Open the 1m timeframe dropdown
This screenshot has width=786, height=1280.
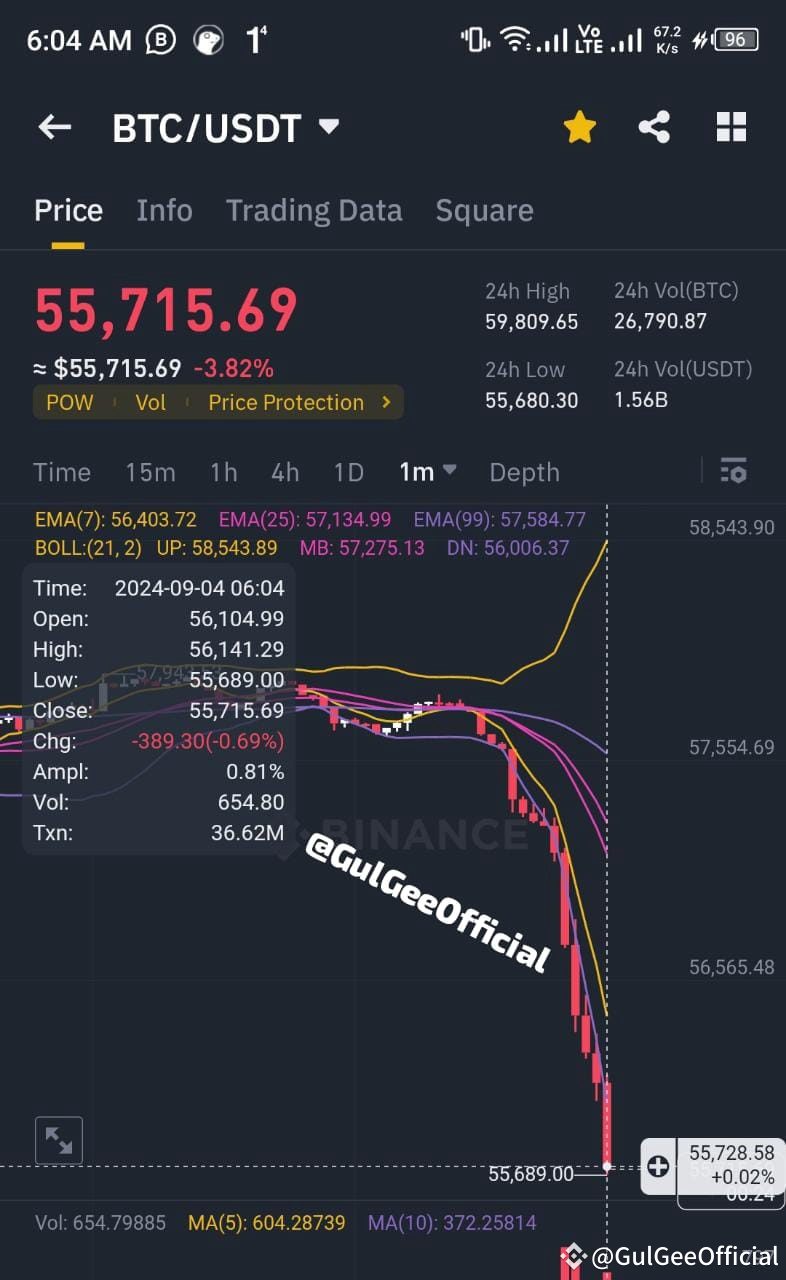pyautogui.click(x=426, y=471)
